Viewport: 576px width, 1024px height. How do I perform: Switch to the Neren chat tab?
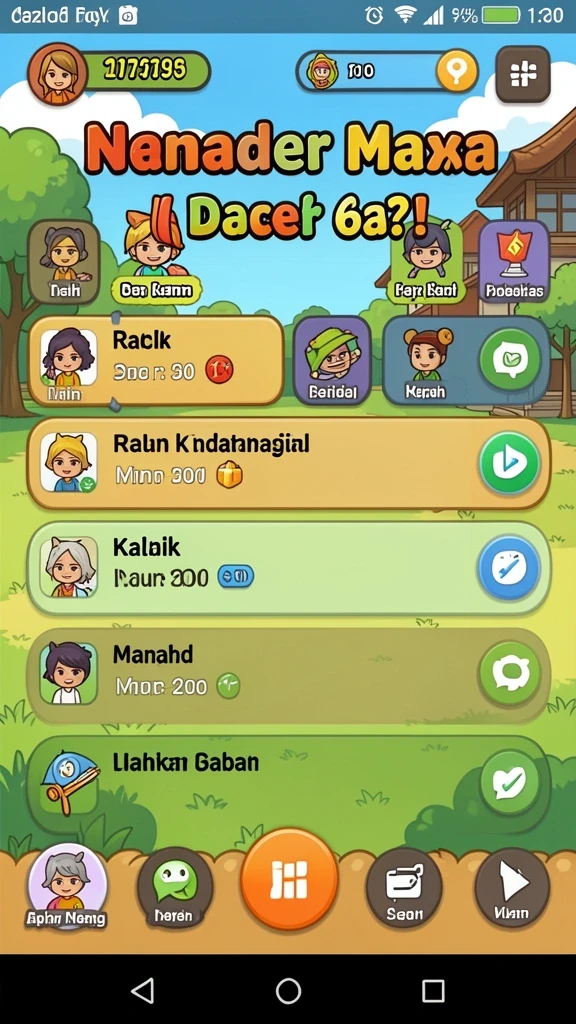pos(174,888)
